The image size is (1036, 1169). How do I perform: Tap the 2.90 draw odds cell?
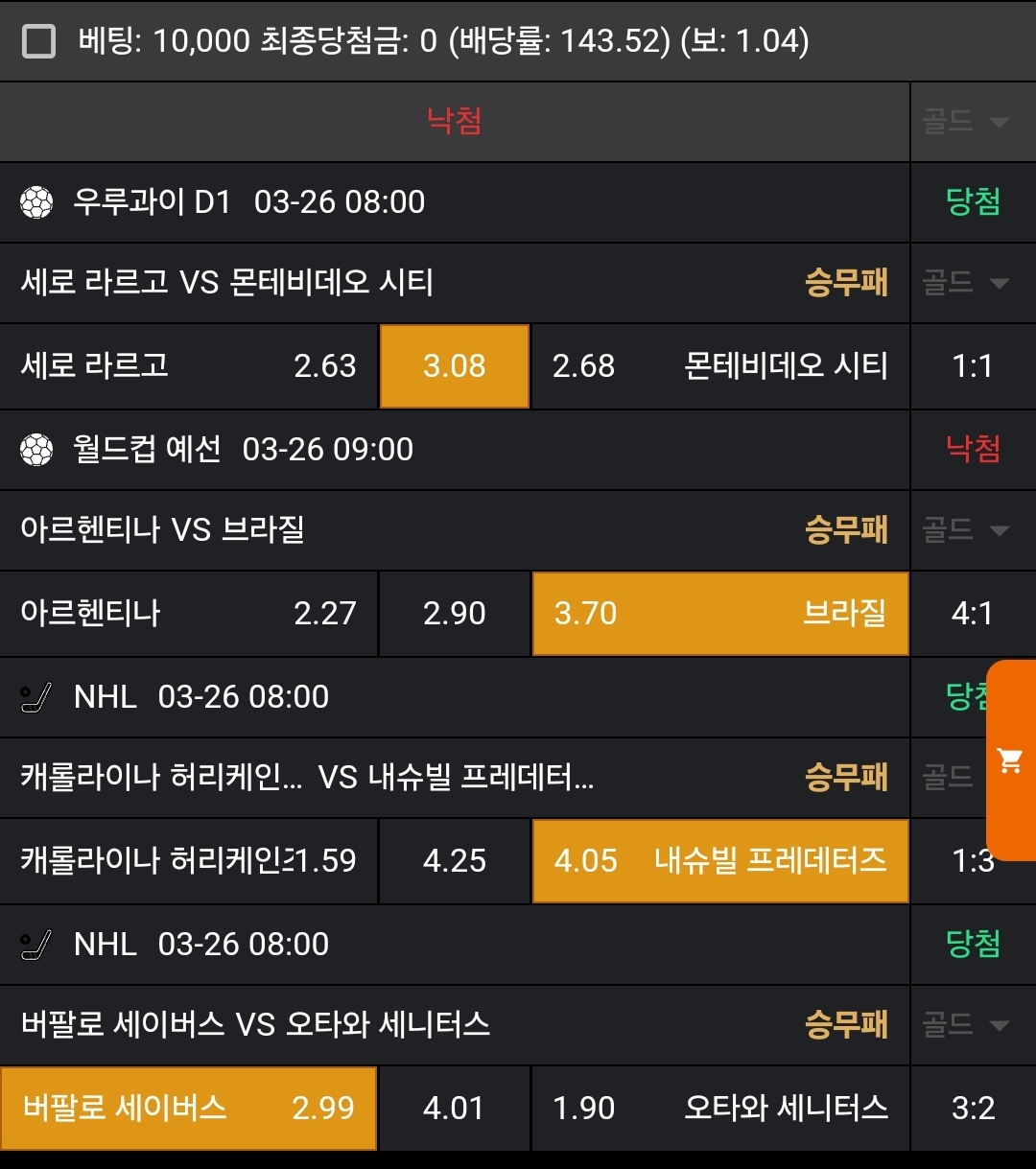tap(455, 614)
